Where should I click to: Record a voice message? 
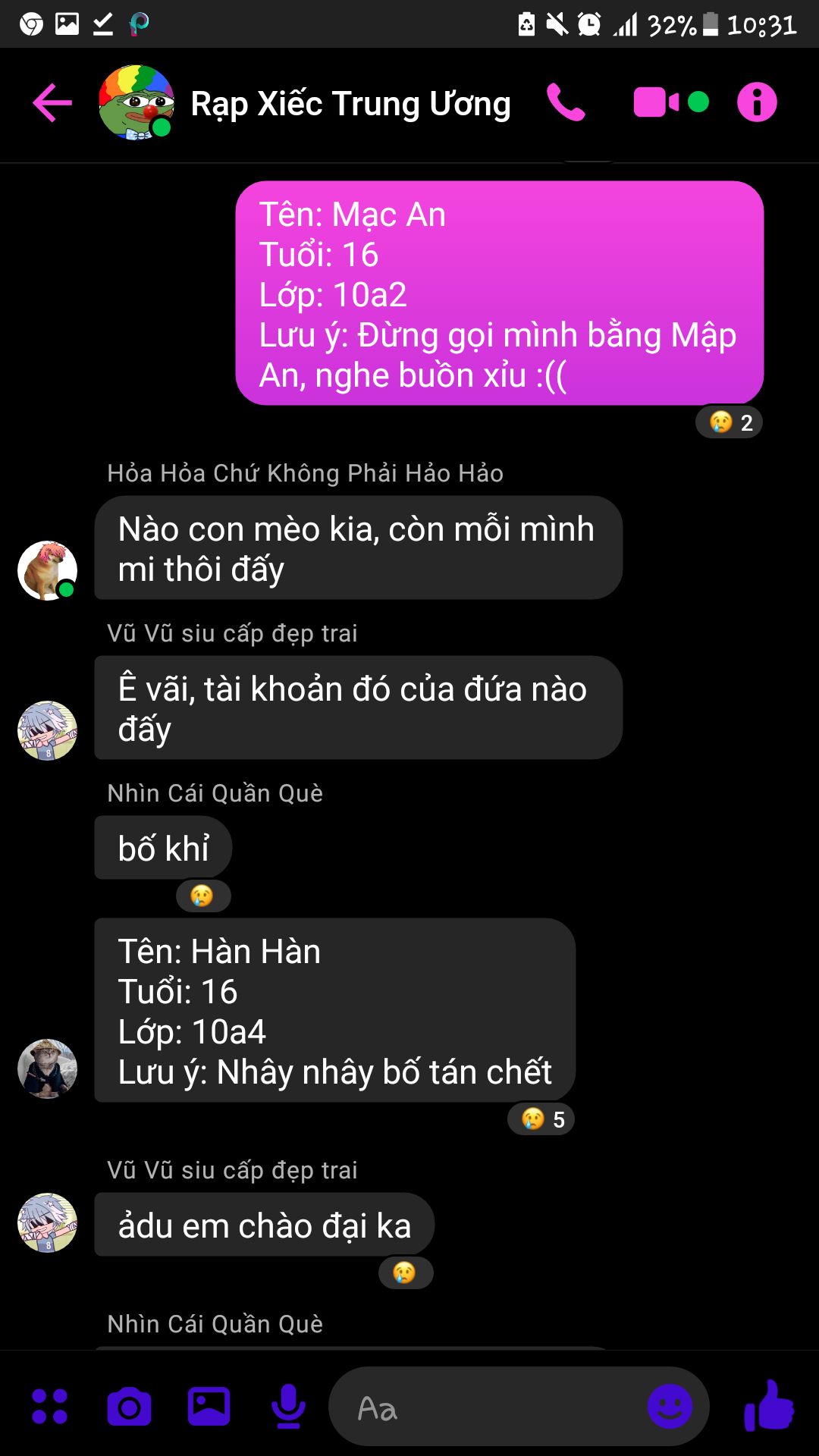[288, 1407]
